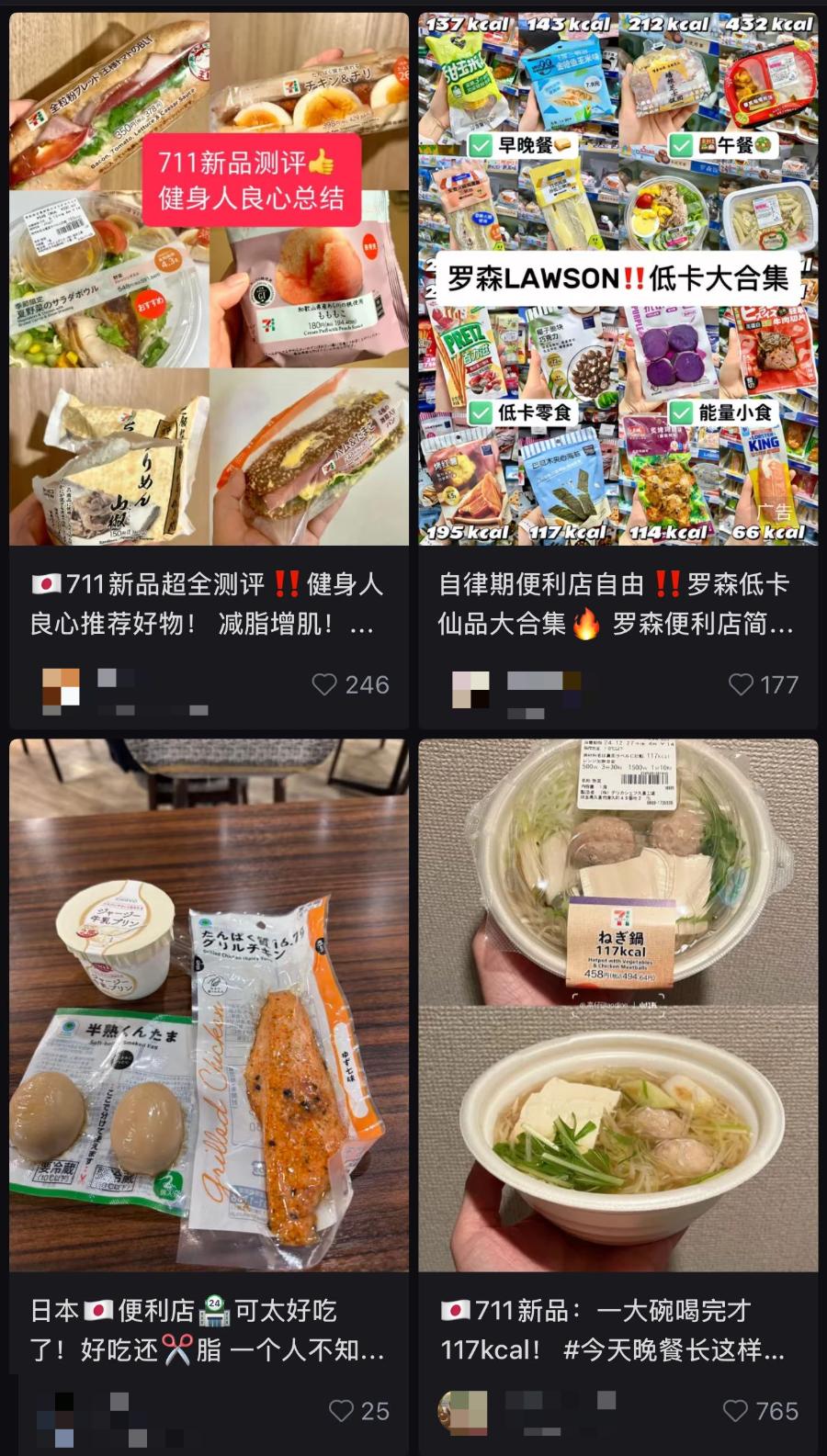
Task: Open author avatar of the 711新品超全测评 post
Action: [x=61, y=688]
